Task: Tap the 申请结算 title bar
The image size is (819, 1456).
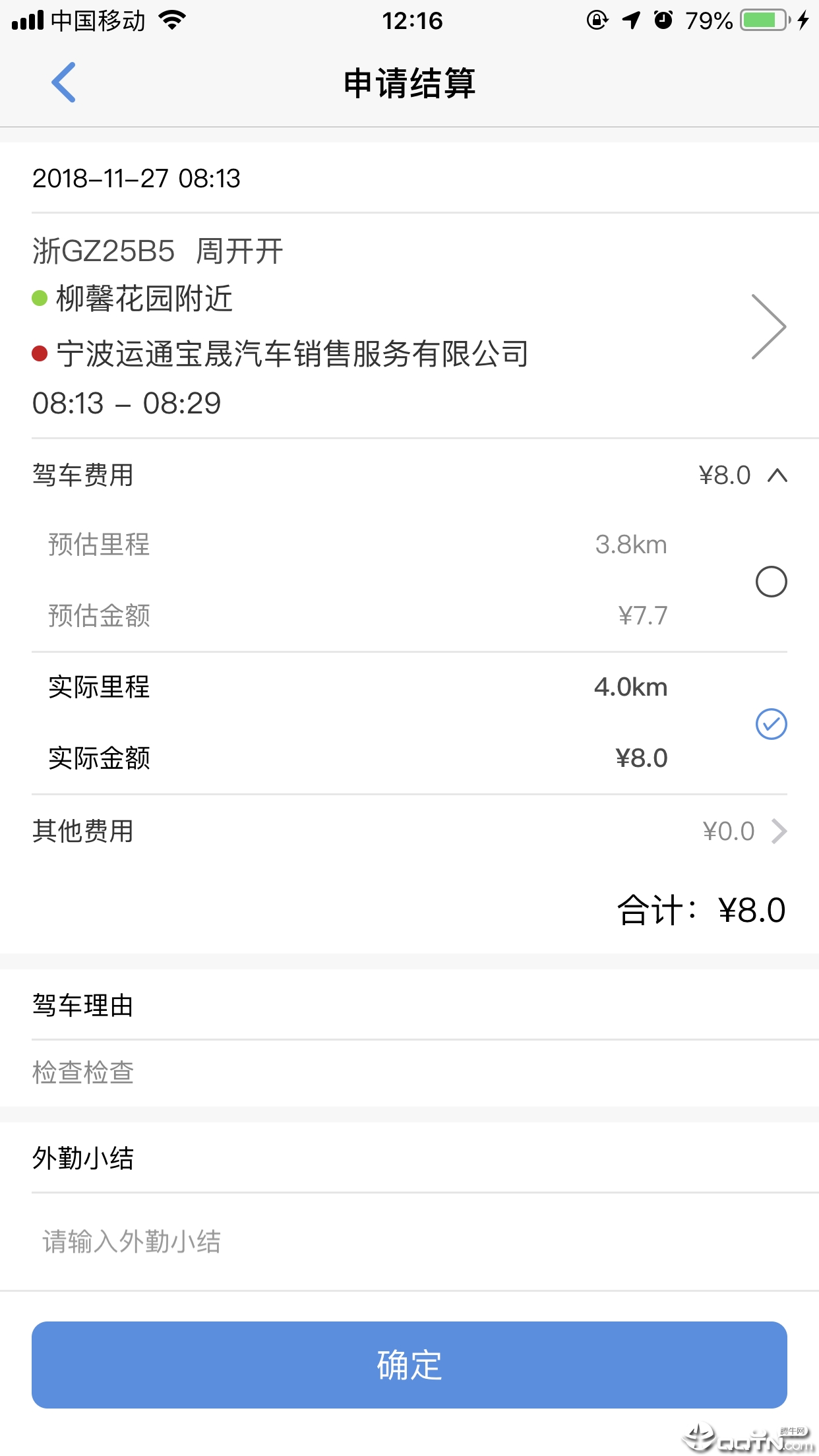Action: 409,84
